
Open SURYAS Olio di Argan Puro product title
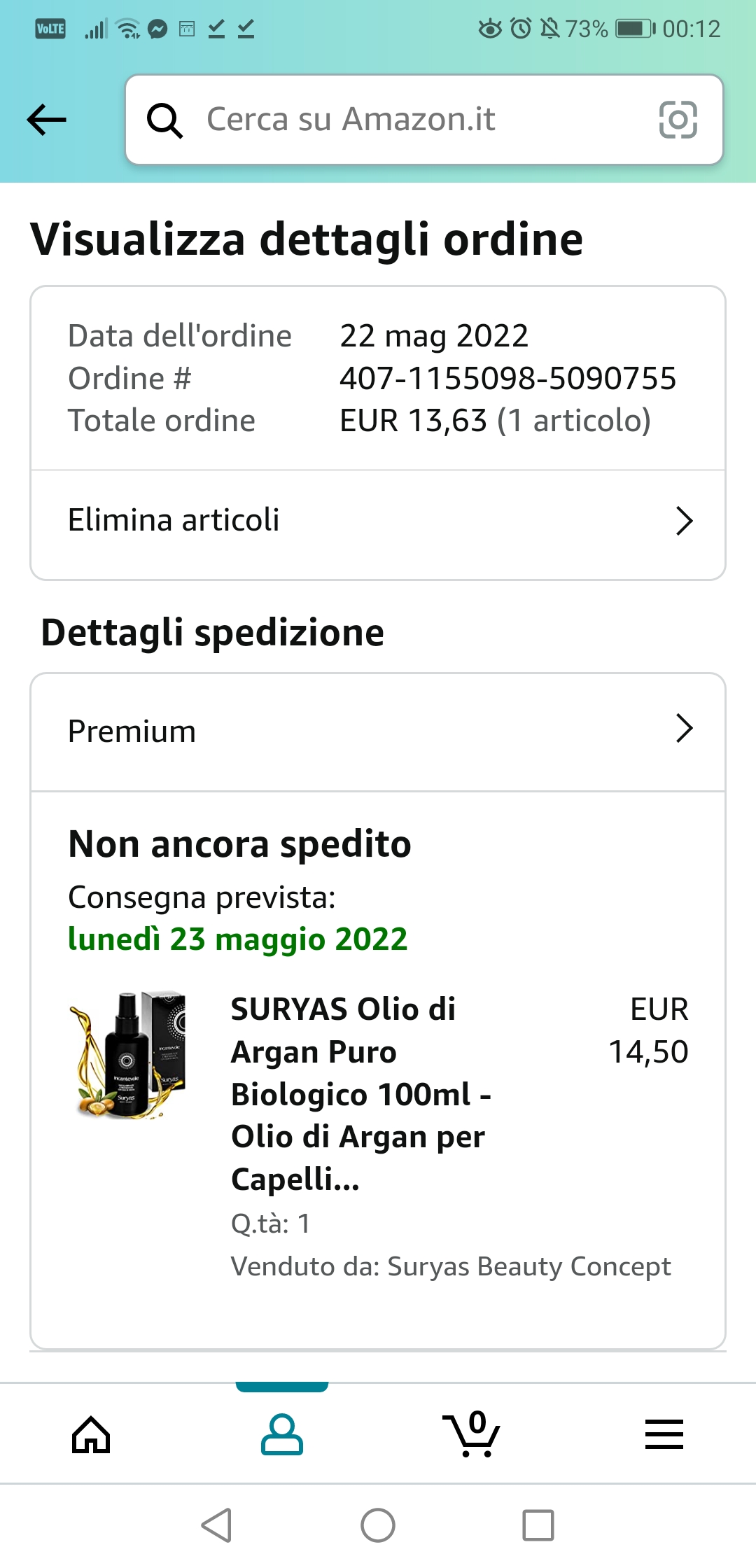click(360, 1093)
